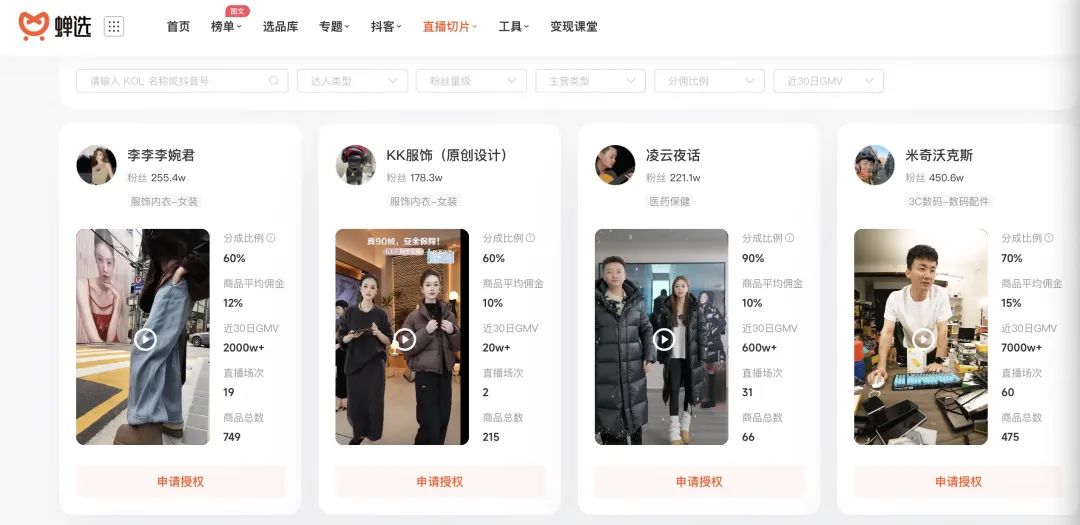Open the 分佣比例 dropdown

[x=709, y=81]
